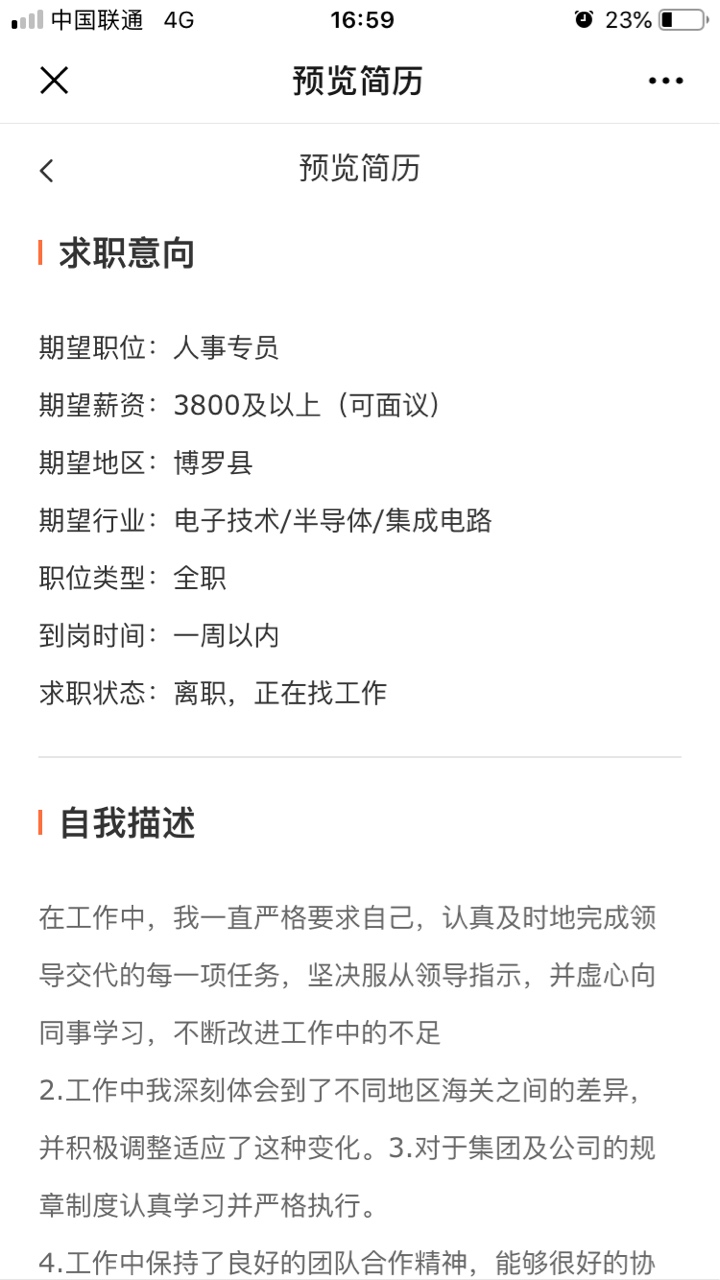Screen dimensions: 720x1280
Task: Close the resume preview webview
Action: (54, 81)
